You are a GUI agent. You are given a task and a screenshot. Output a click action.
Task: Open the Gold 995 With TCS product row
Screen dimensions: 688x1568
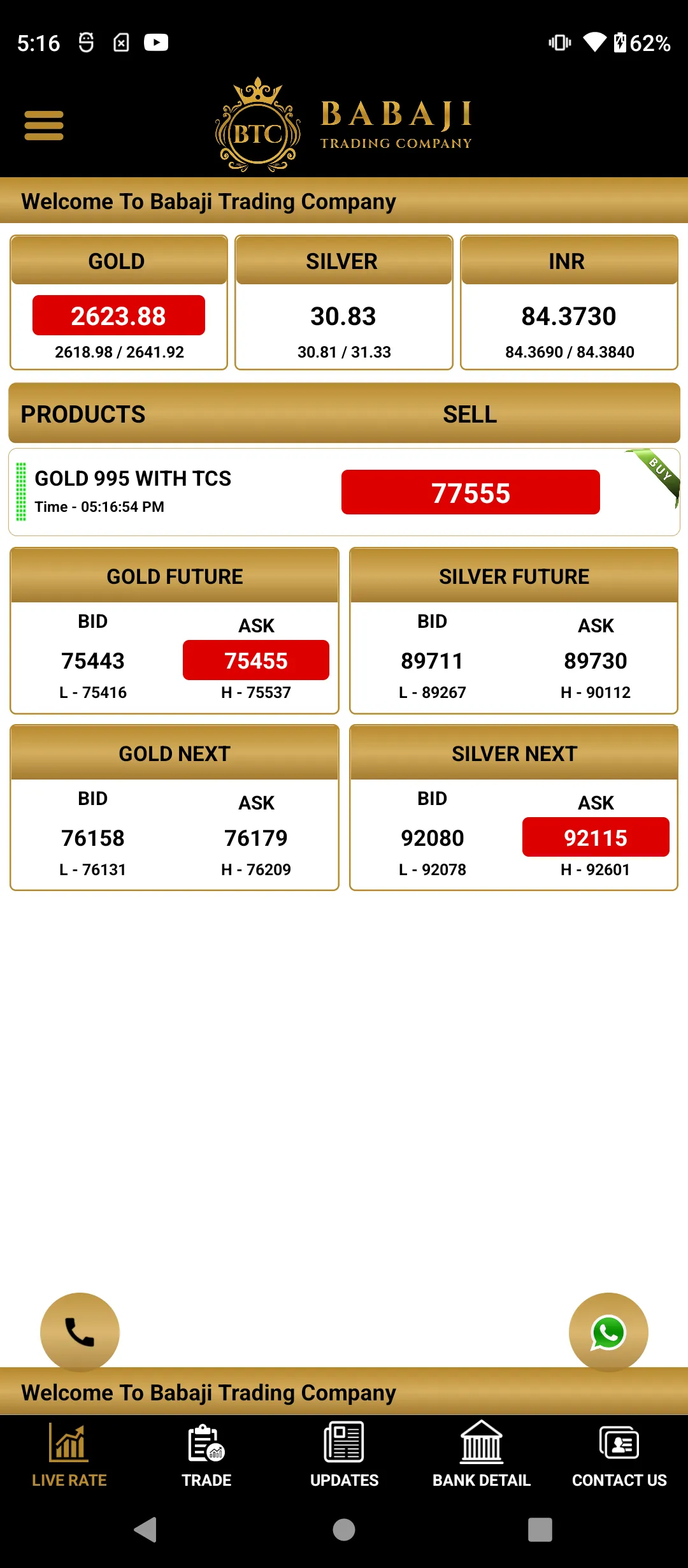[x=344, y=492]
